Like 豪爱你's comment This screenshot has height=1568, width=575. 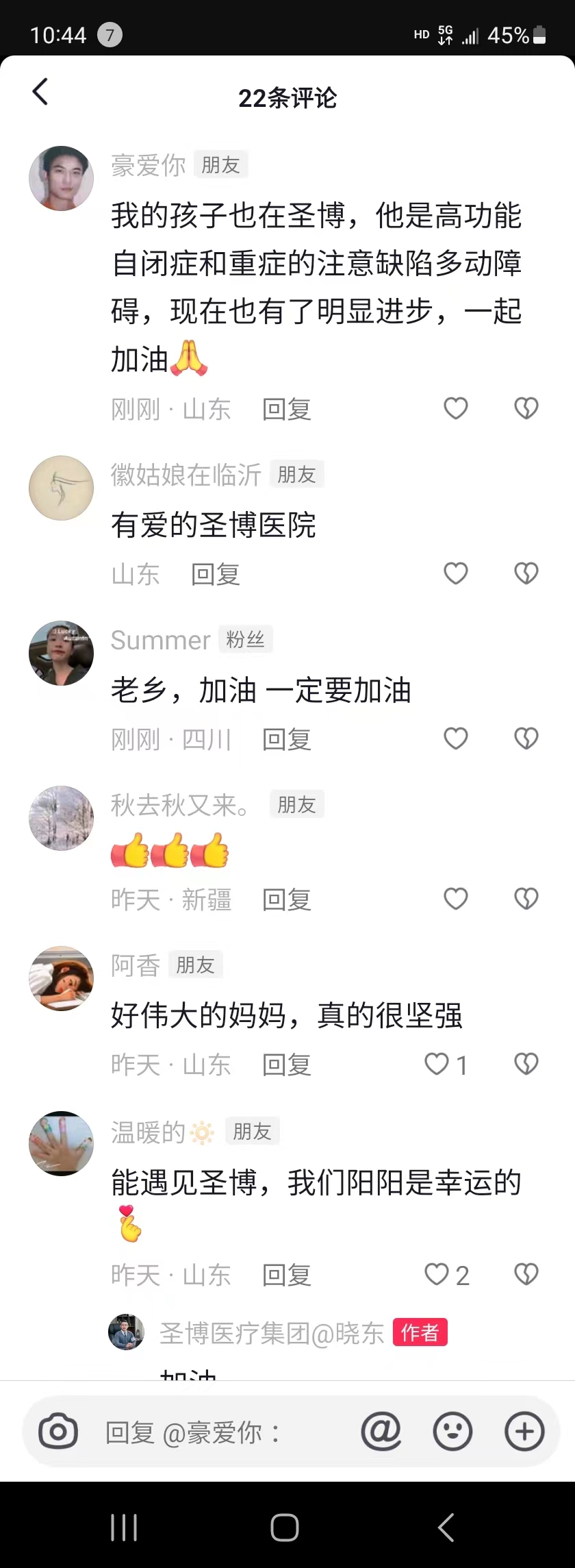(456, 408)
